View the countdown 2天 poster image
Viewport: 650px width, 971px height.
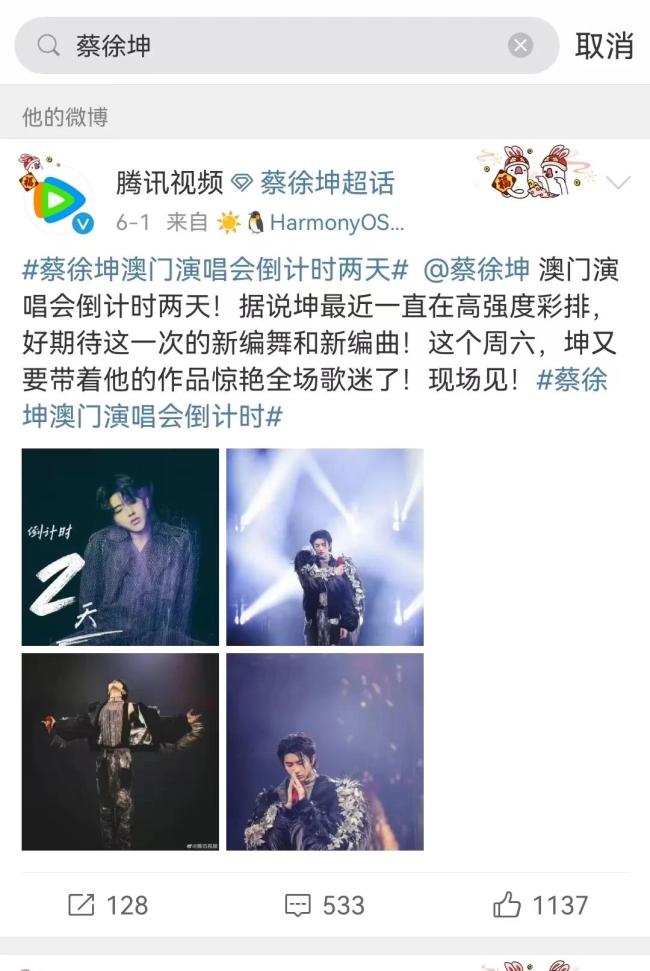[x=120, y=546]
